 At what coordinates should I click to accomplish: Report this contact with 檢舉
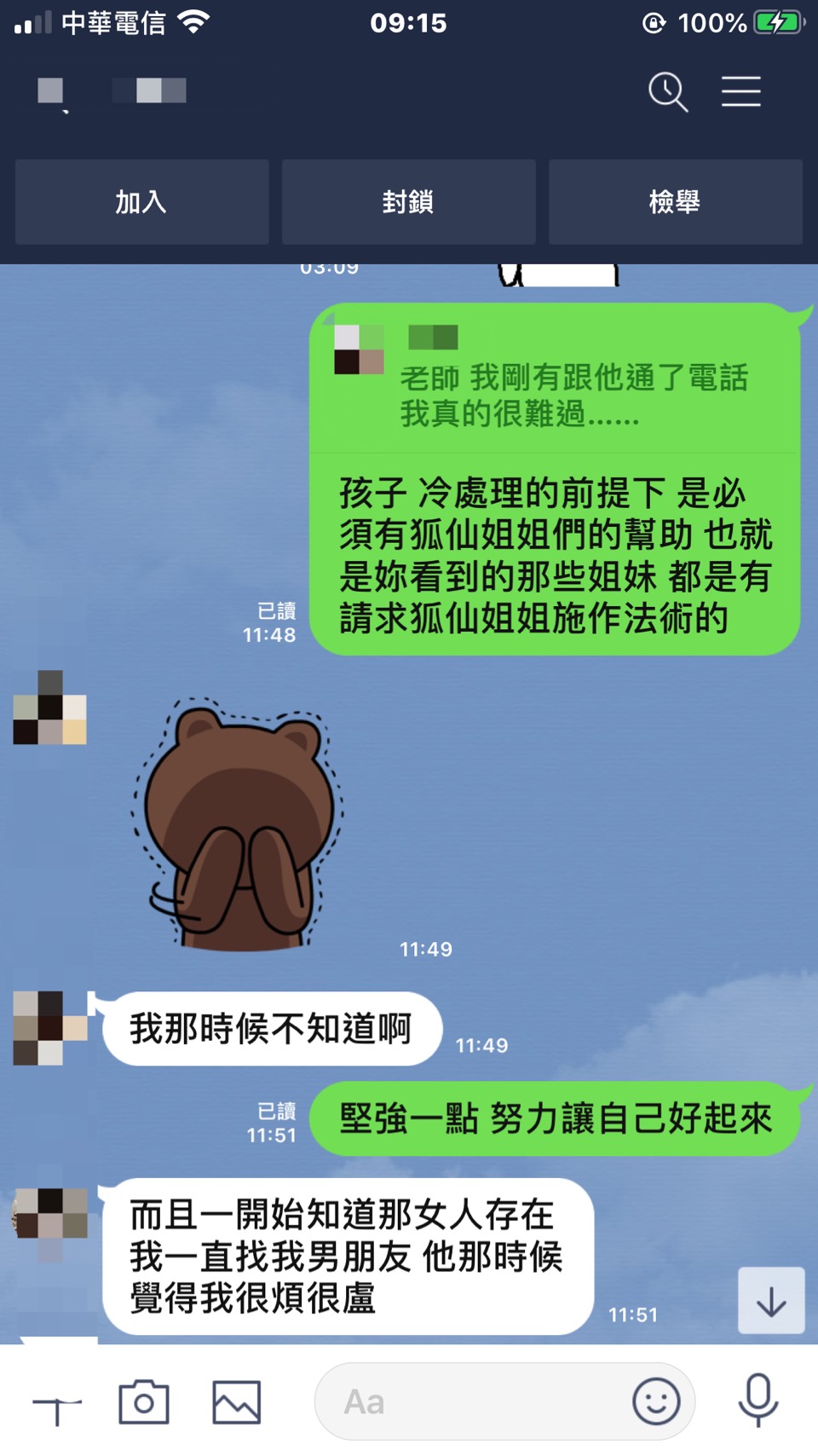(x=675, y=202)
